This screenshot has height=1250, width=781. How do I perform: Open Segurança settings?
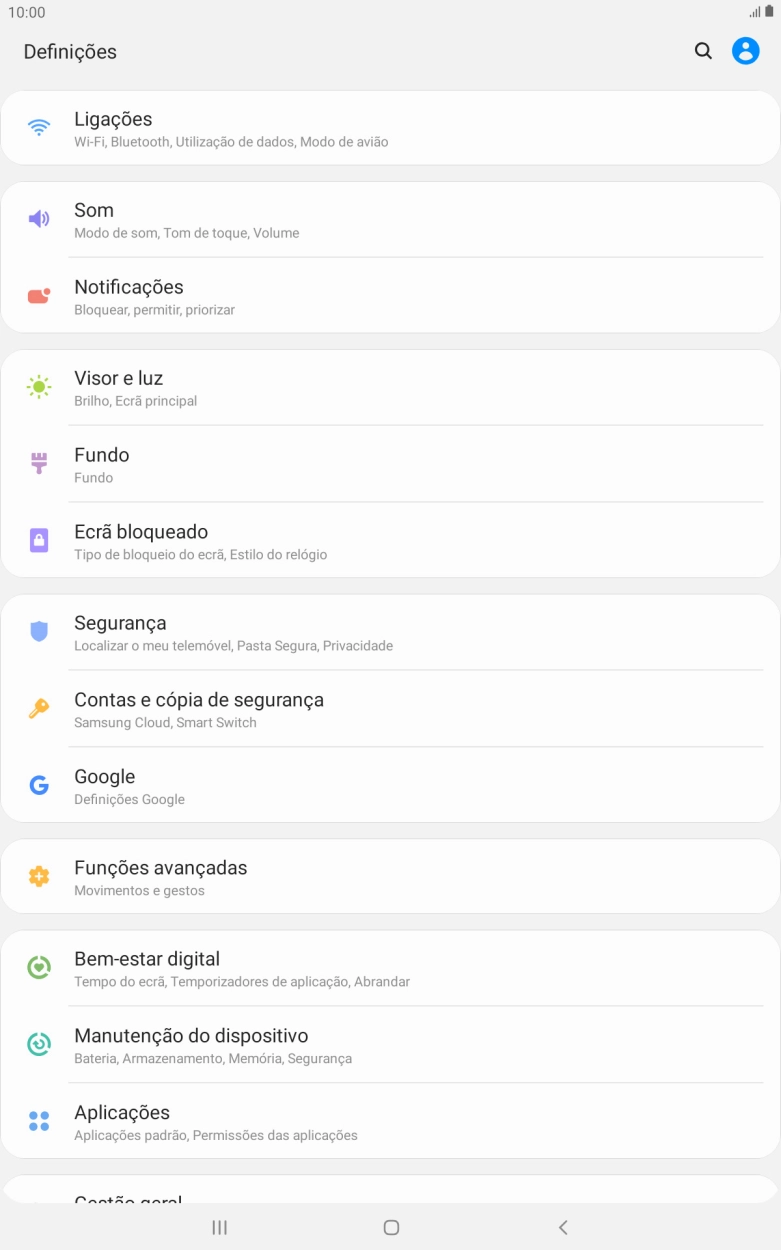point(390,632)
